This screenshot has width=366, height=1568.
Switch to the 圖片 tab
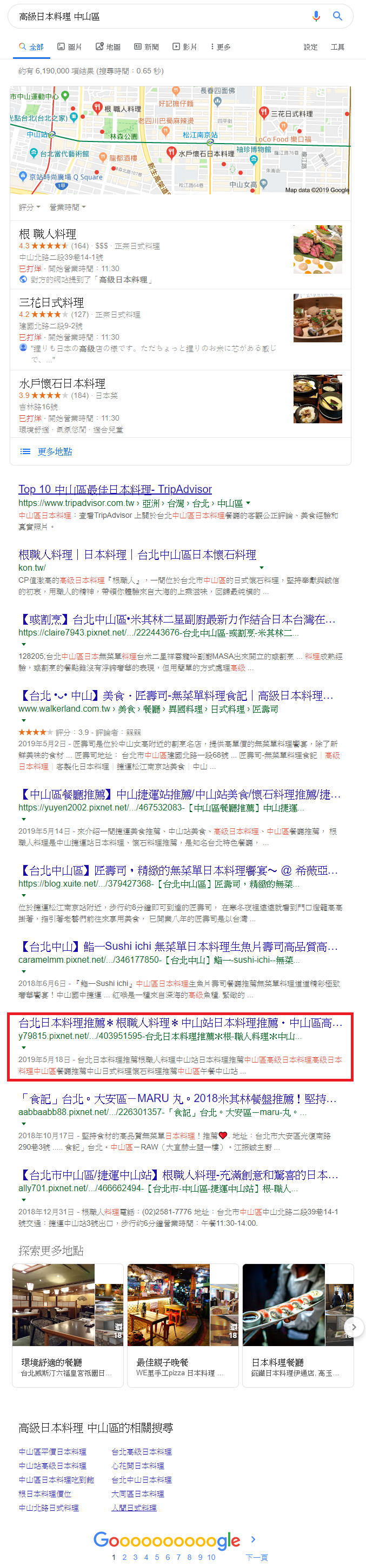69,47
